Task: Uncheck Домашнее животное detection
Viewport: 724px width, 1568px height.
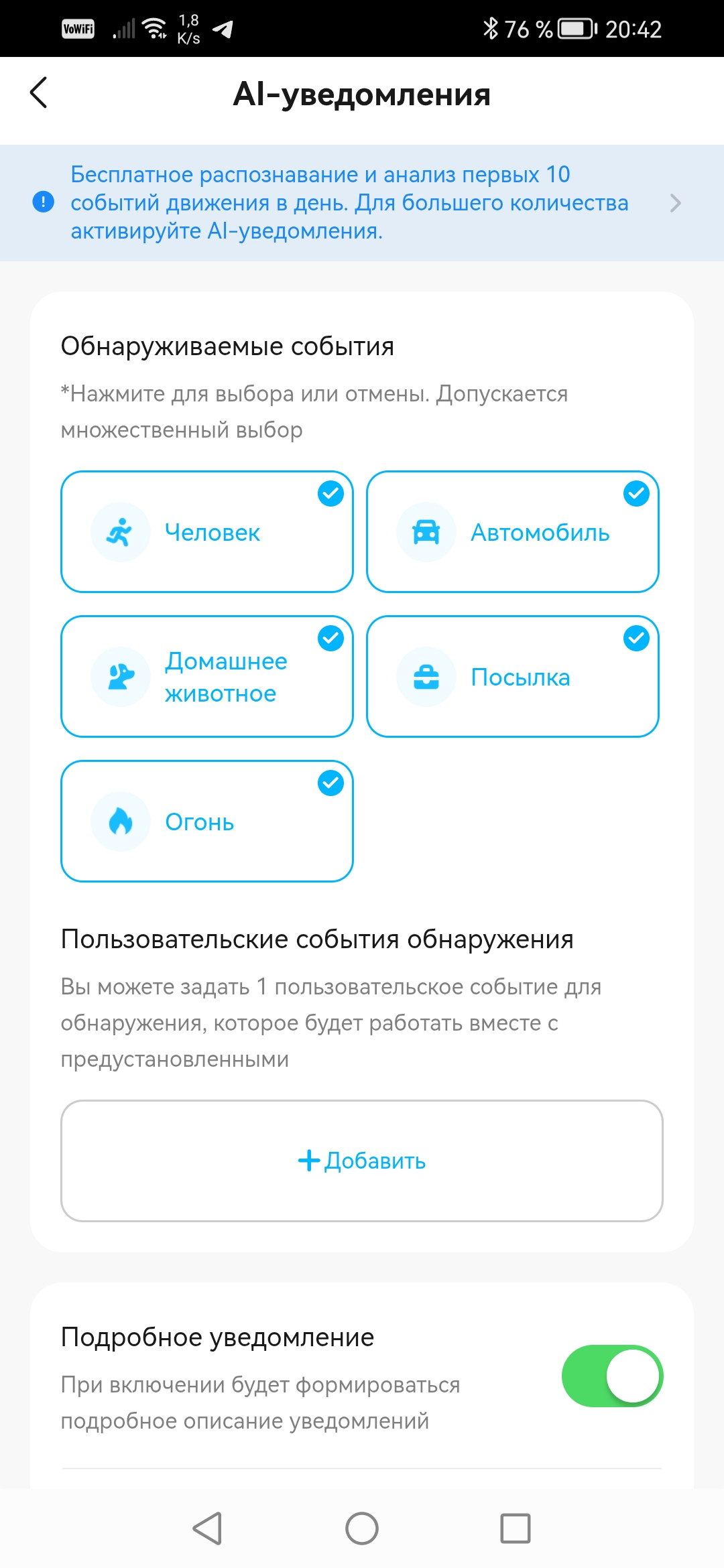Action: (207, 677)
